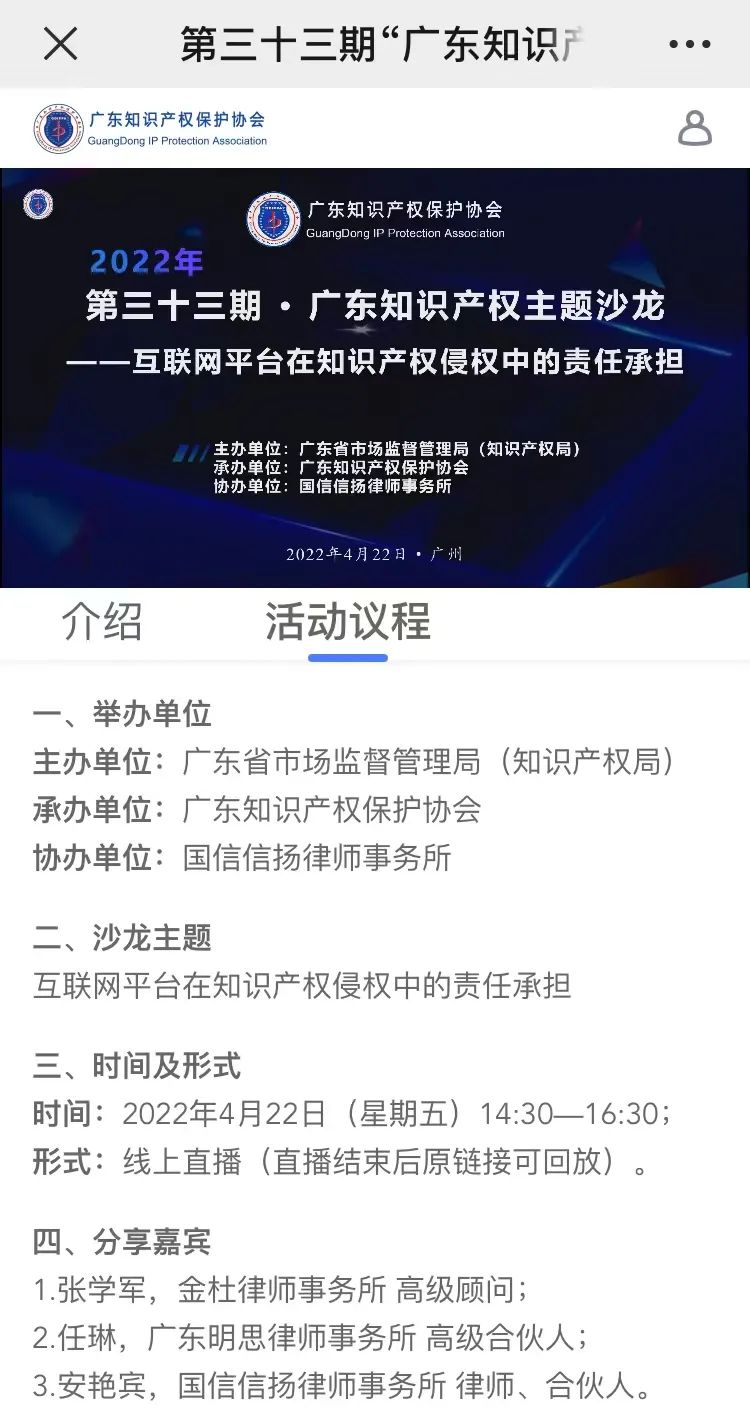The width and height of the screenshot is (750, 1415).
Task: Open the salon livestream video banner
Action: pyautogui.click(x=375, y=378)
